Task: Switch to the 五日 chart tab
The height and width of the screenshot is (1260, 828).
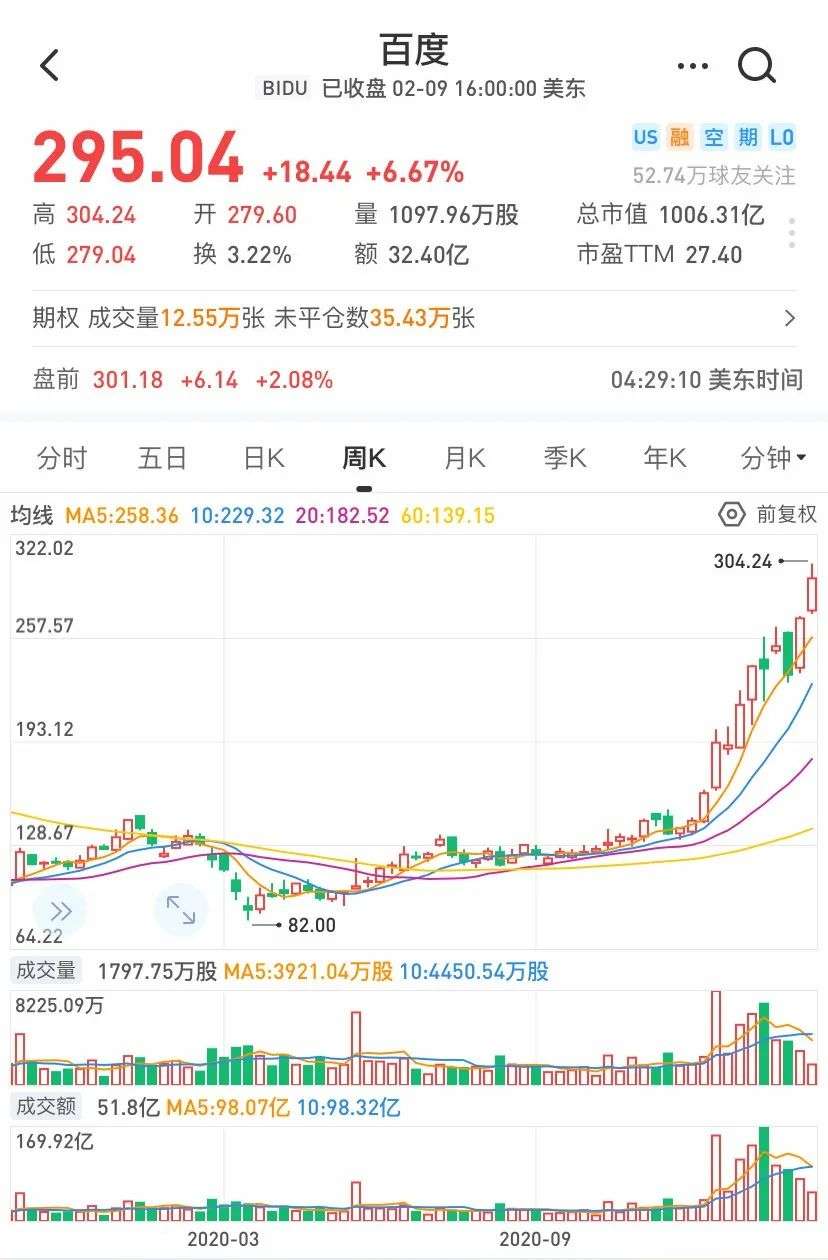Action: click(x=163, y=458)
